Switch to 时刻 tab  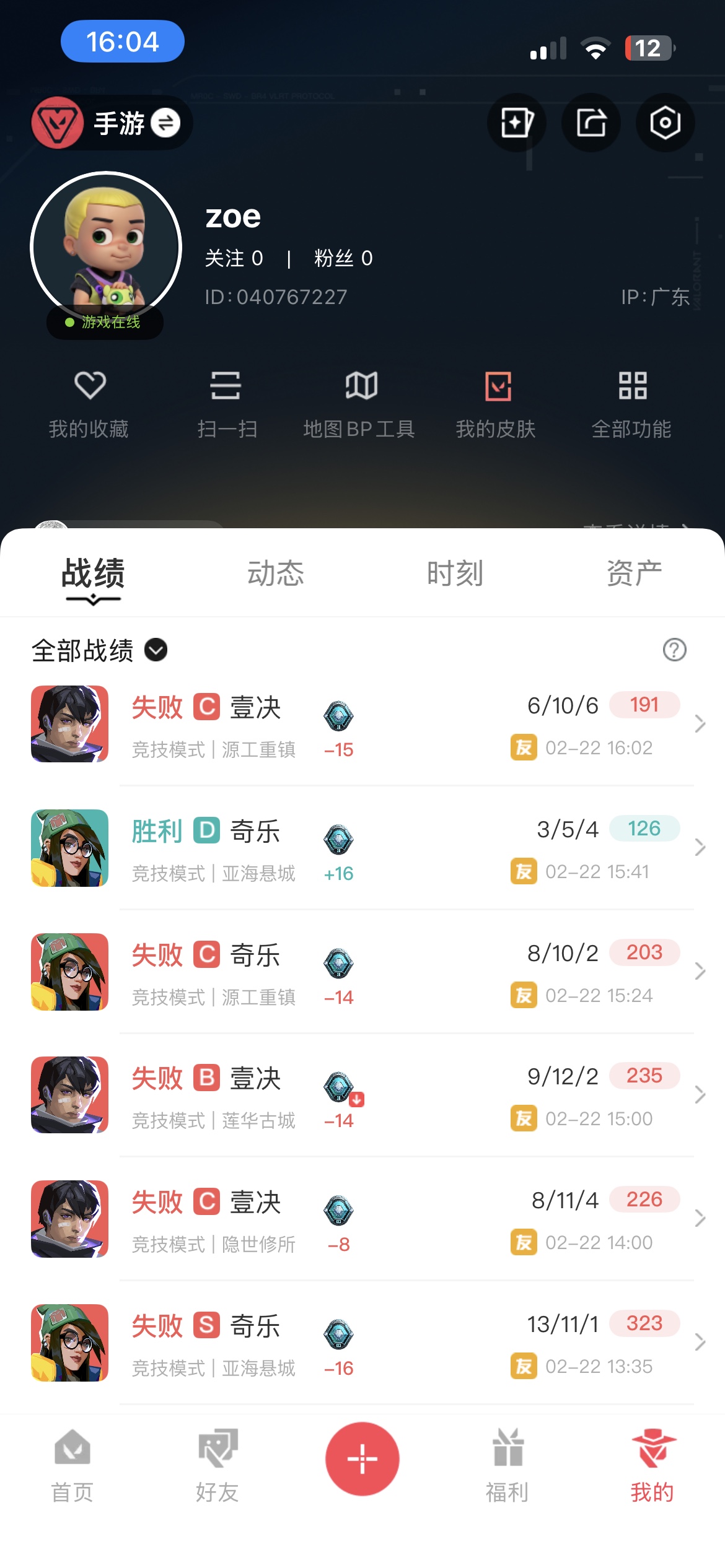pyautogui.click(x=455, y=573)
